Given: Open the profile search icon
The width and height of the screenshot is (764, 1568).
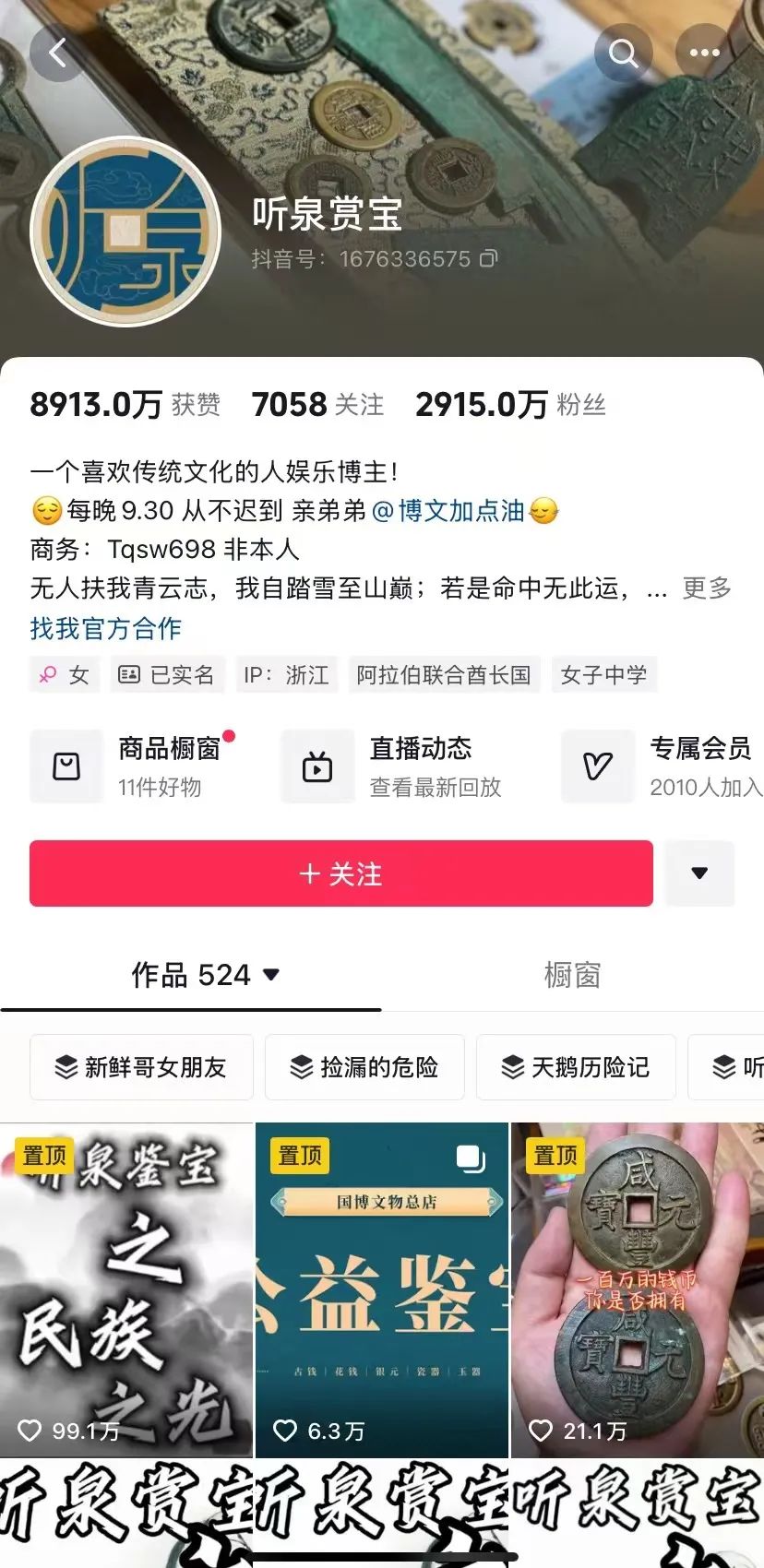Looking at the screenshot, I should 624,53.
